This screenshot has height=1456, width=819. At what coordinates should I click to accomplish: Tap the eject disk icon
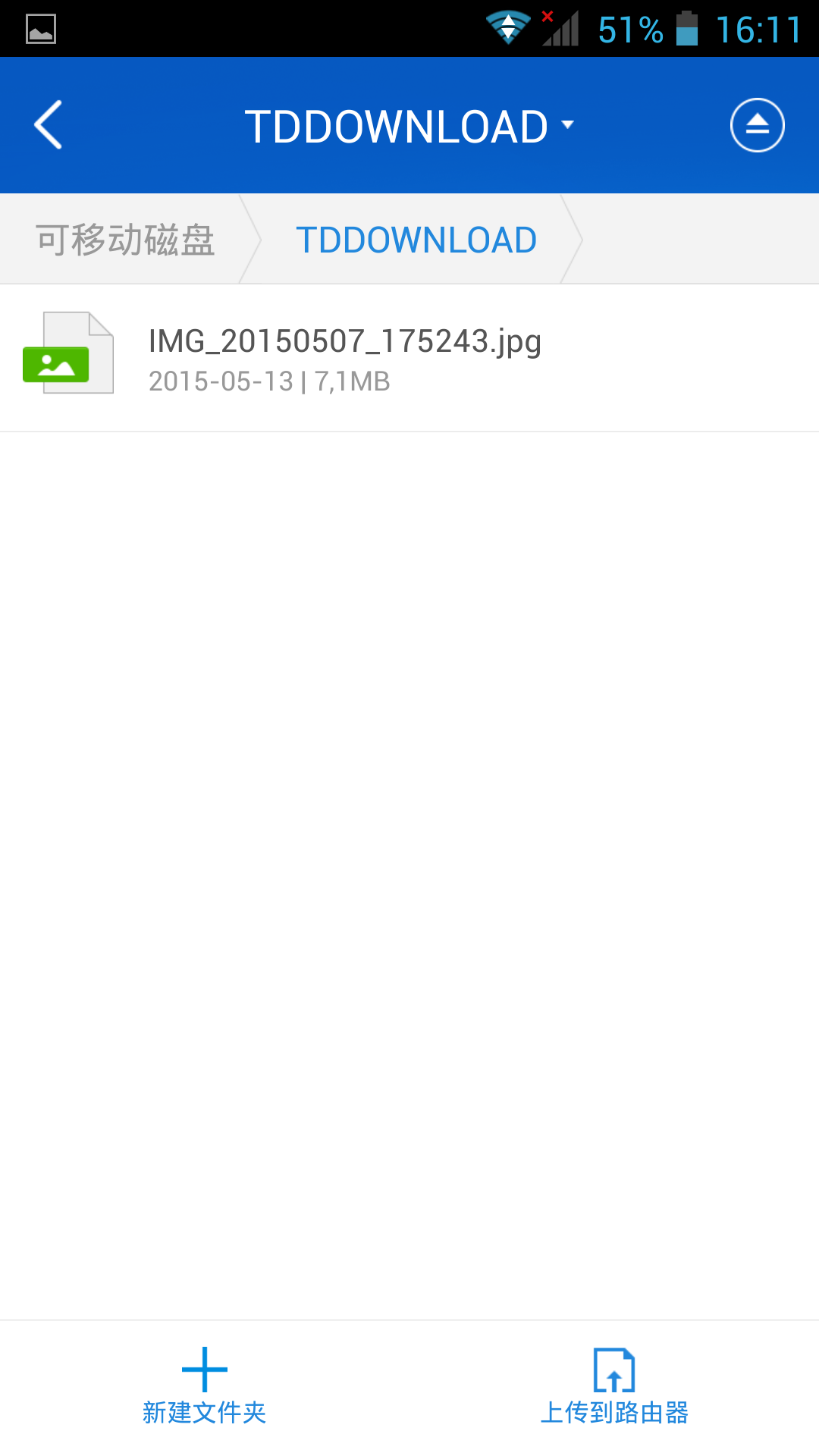coord(757,125)
